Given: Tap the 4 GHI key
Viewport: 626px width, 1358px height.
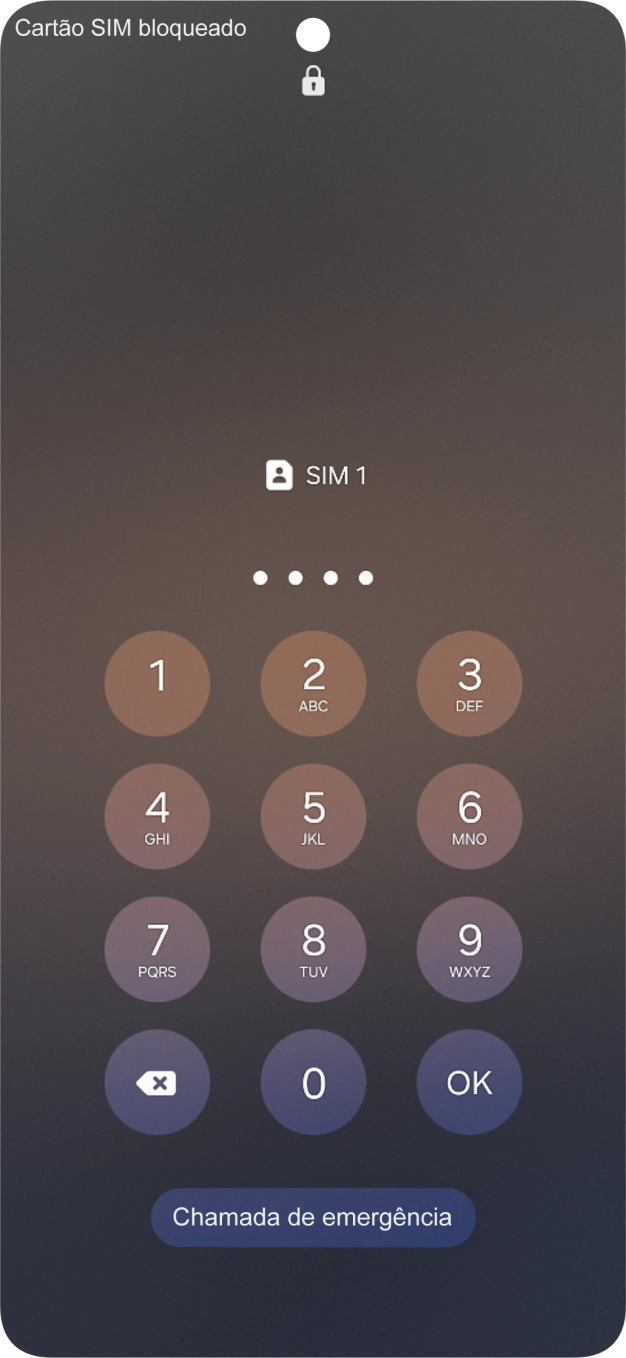Looking at the screenshot, I should tap(157, 817).
